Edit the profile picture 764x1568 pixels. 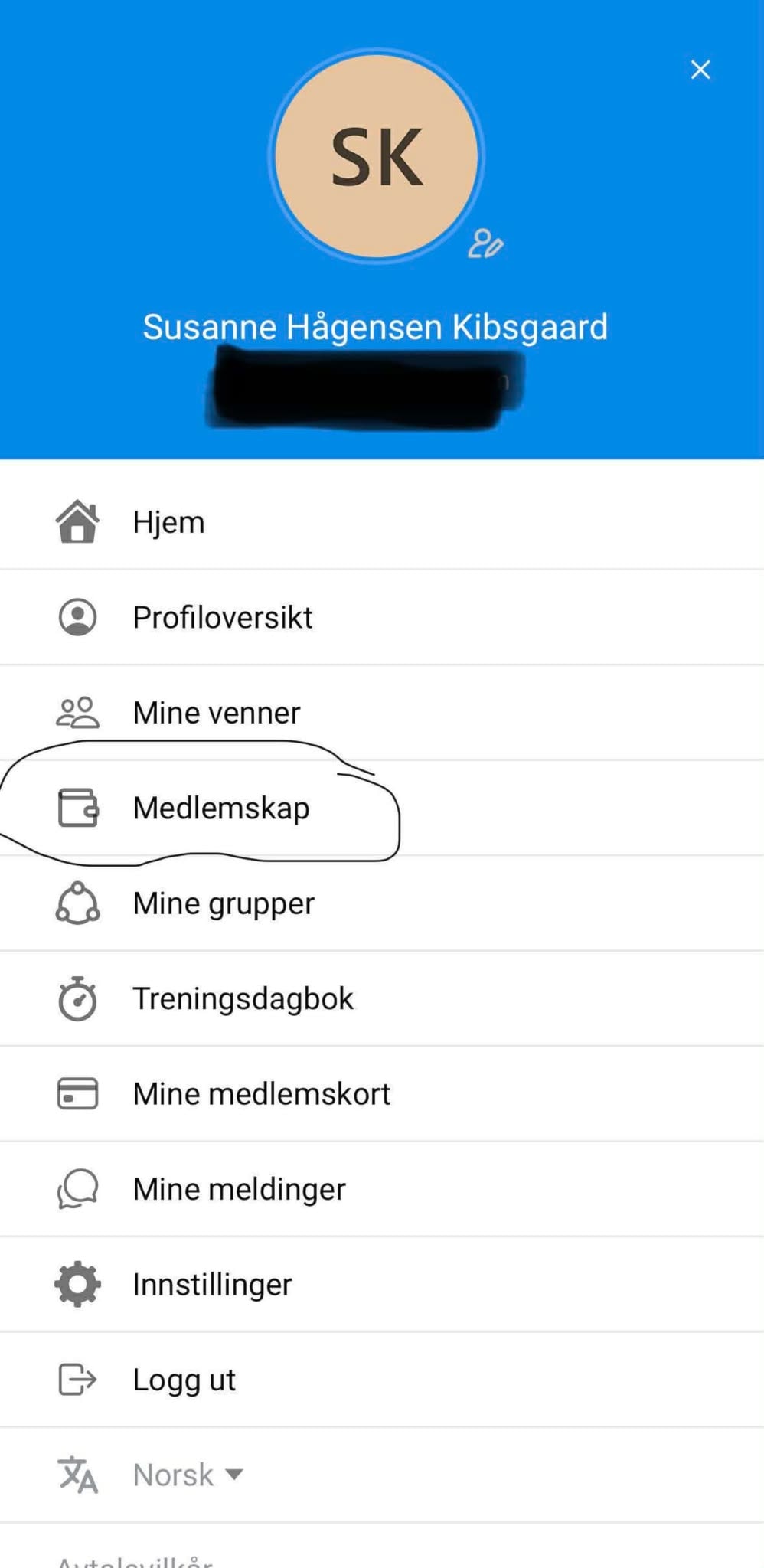point(485,244)
